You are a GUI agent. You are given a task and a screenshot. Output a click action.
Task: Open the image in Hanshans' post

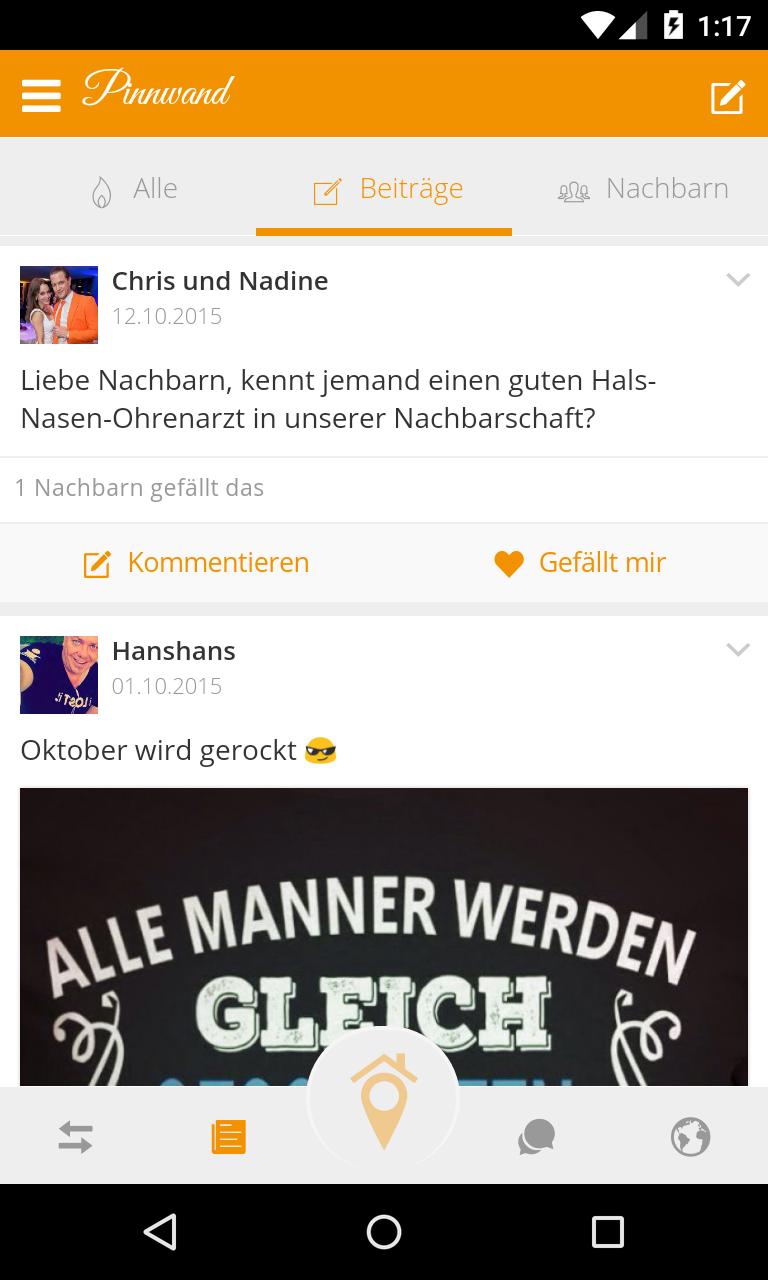click(384, 935)
